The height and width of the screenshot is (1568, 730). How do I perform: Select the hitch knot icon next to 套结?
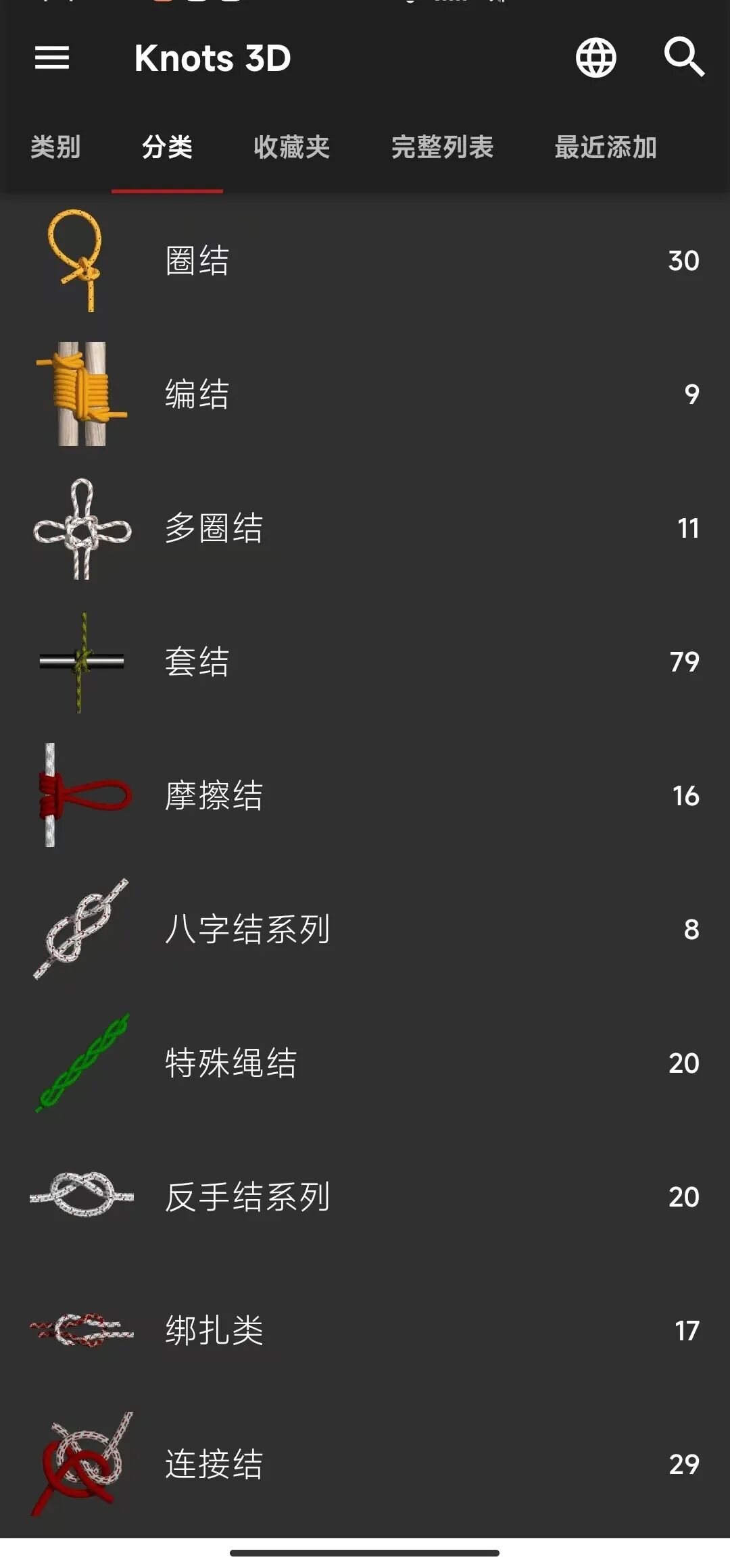point(81,662)
